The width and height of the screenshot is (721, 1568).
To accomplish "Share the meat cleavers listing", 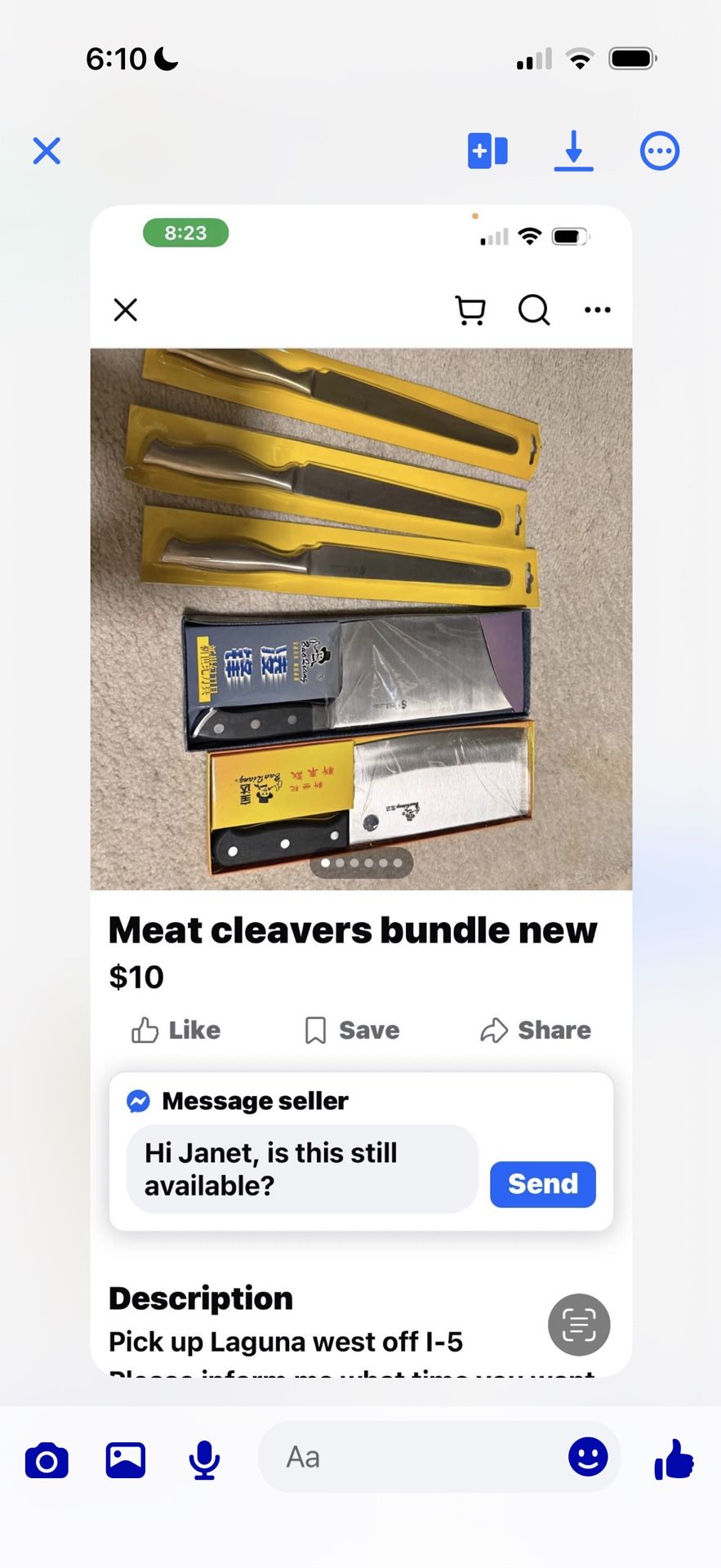I will click(x=535, y=1030).
